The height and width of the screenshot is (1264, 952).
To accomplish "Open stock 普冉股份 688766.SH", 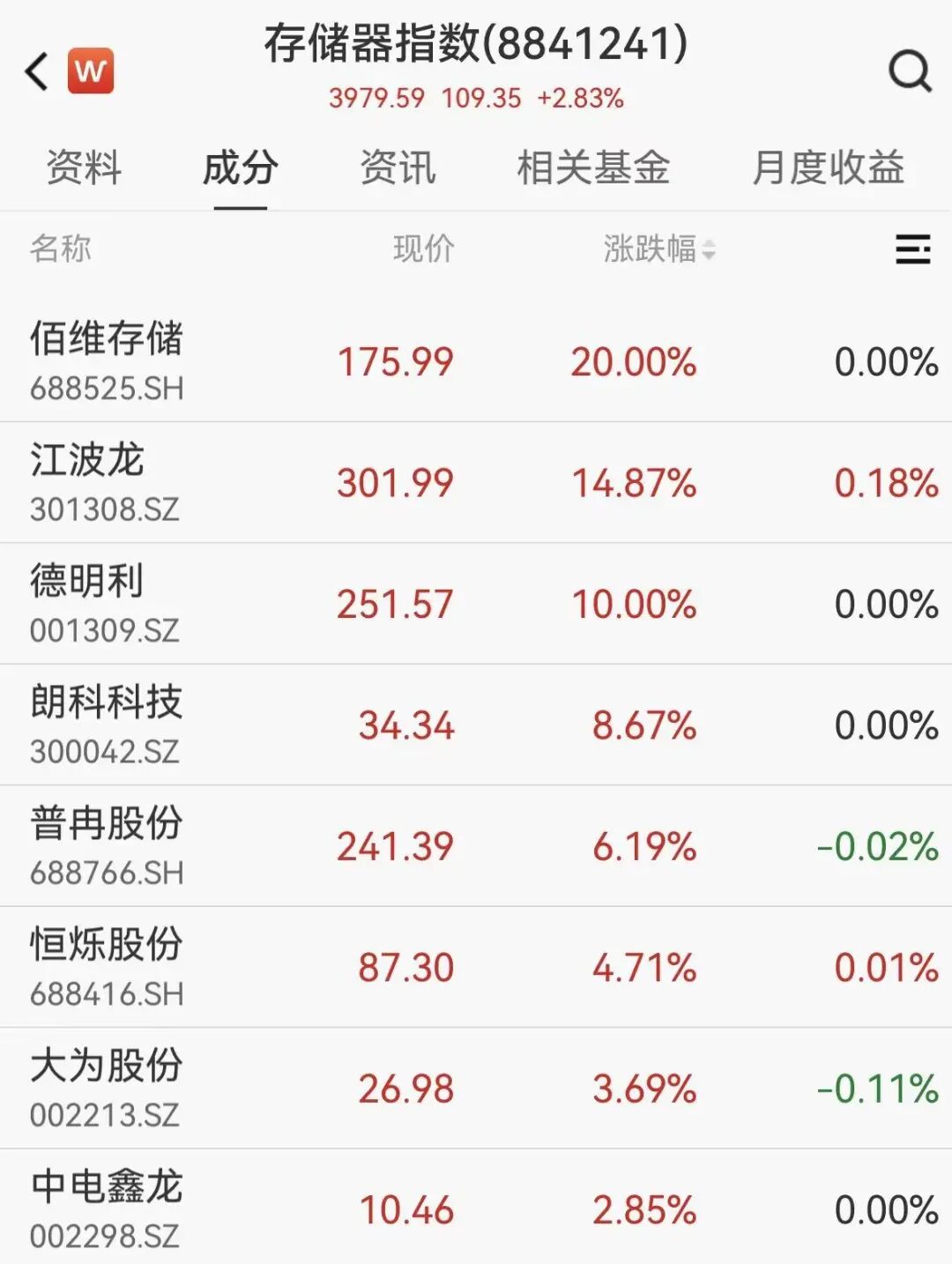I will click(x=107, y=846).
